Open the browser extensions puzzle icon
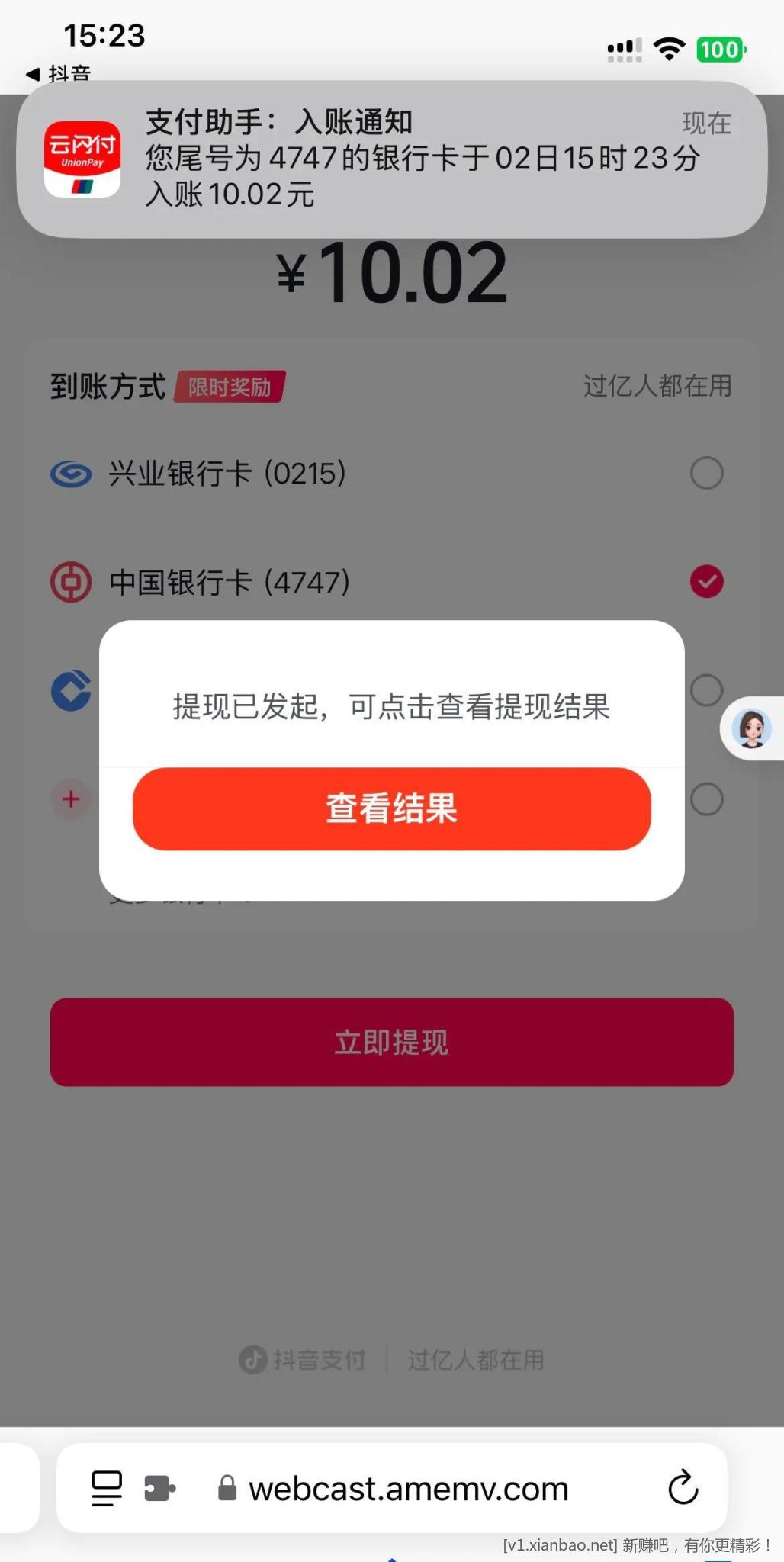The image size is (784, 1562). point(159,1488)
